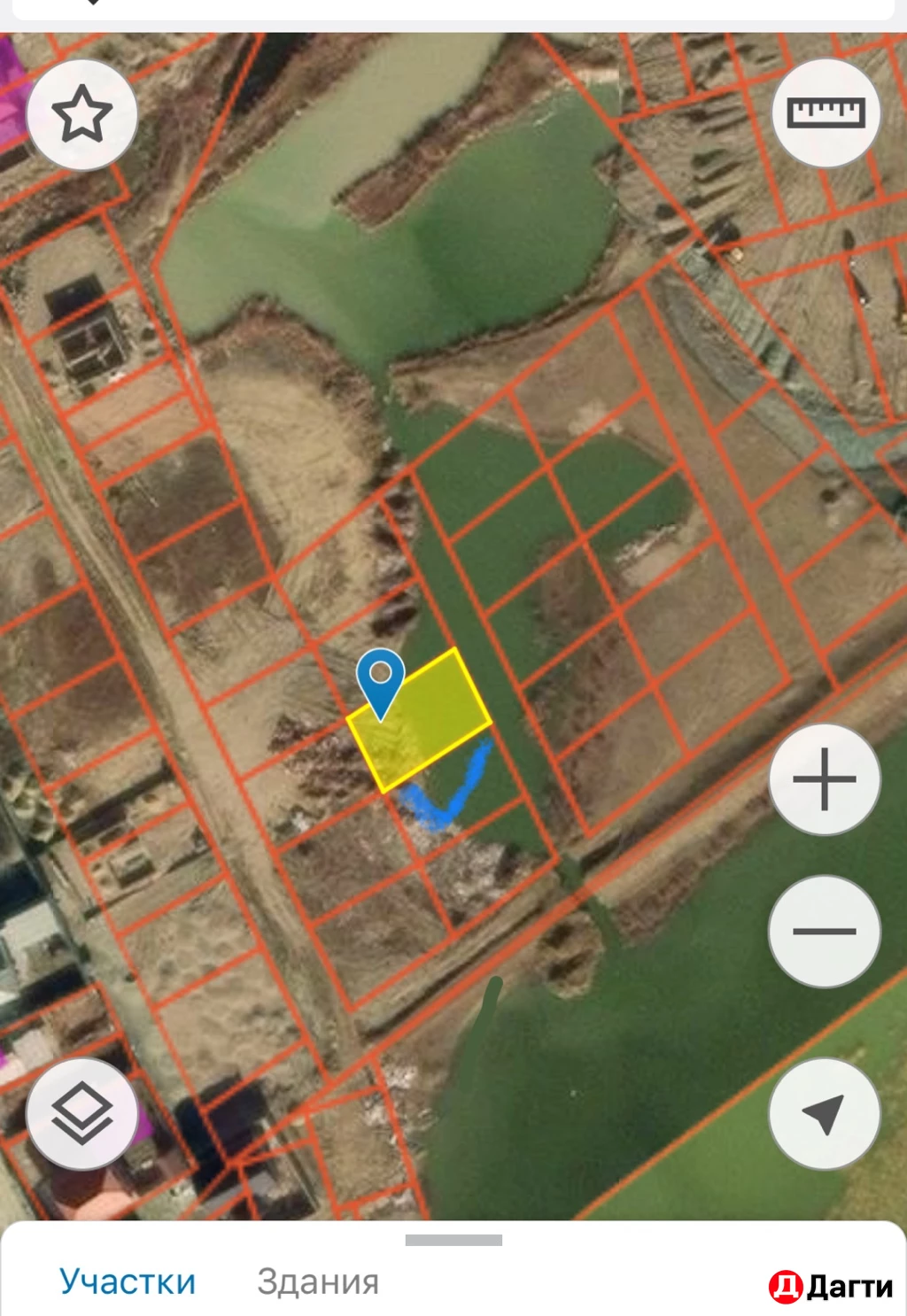Switch to the Здания tab
Viewport: 907px width, 1316px height.
(x=318, y=1281)
